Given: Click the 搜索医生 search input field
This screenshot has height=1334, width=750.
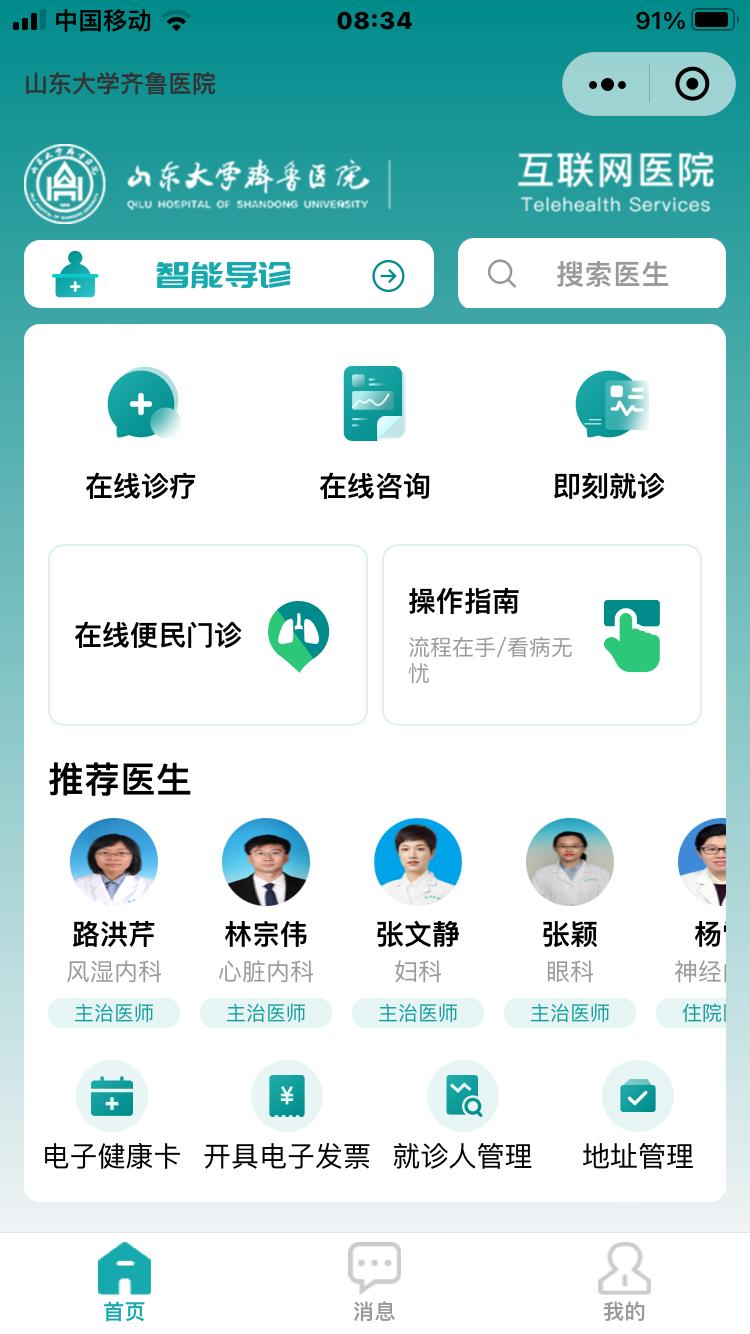Looking at the screenshot, I should pyautogui.click(x=600, y=273).
